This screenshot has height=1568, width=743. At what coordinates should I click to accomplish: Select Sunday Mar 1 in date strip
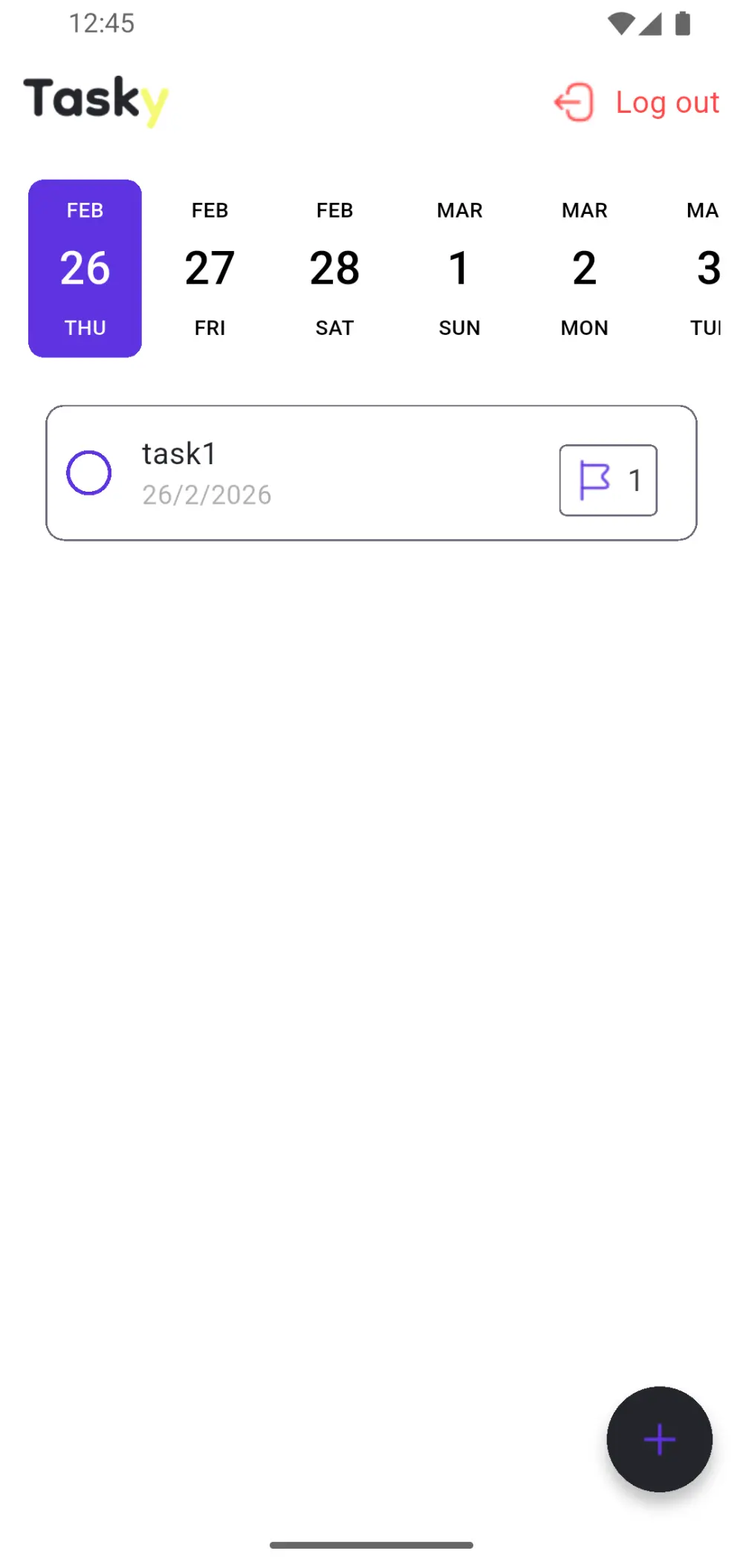pyautogui.click(x=459, y=268)
